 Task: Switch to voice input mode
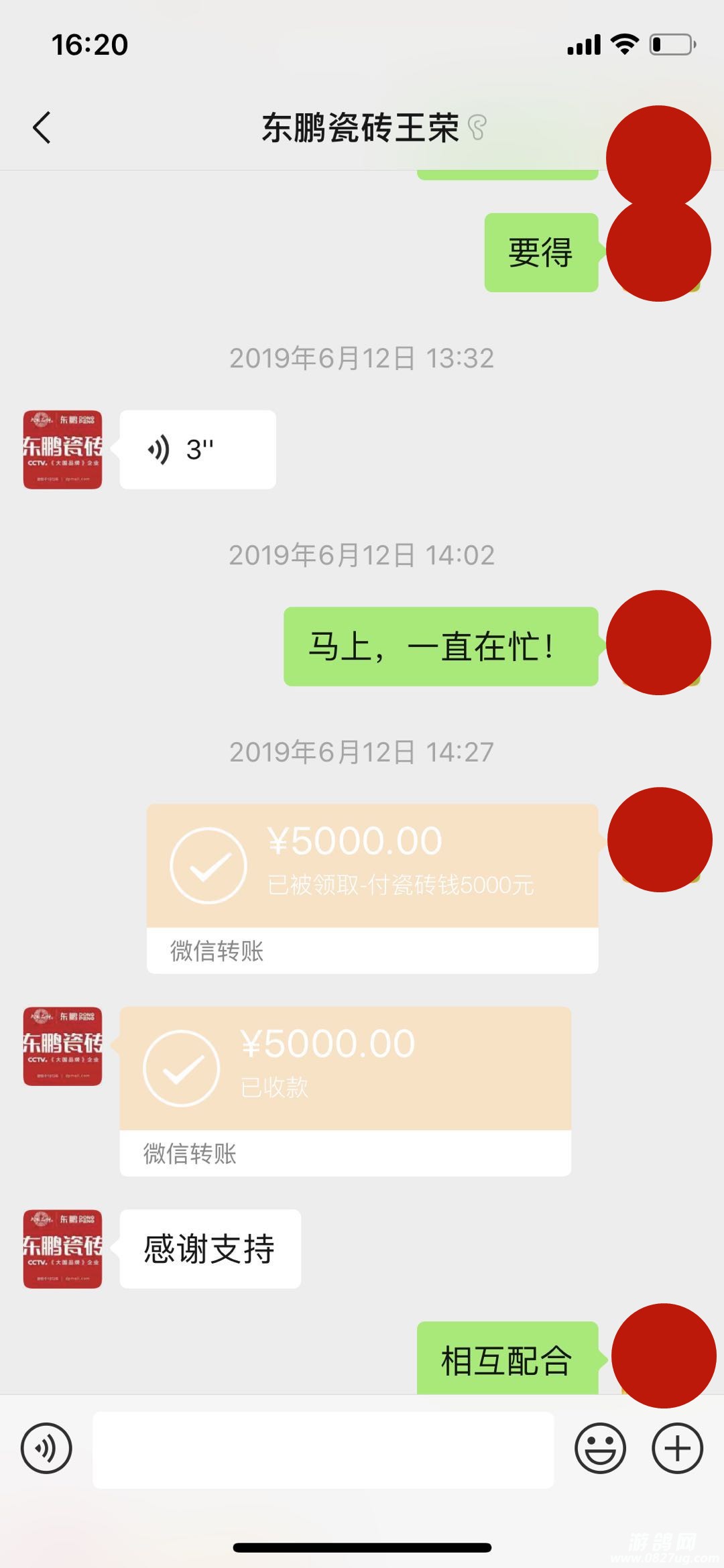pyautogui.click(x=46, y=1448)
